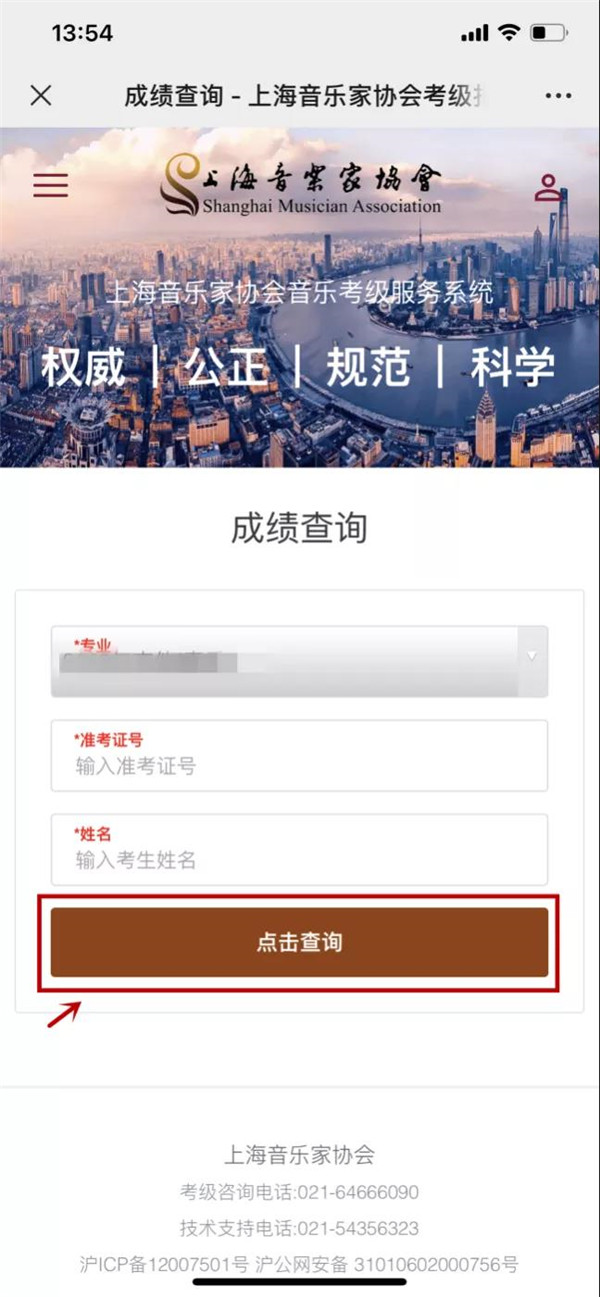Focus the 姓名 candidate name field
The width and height of the screenshot is (600, 1297).
click(299, 850)
